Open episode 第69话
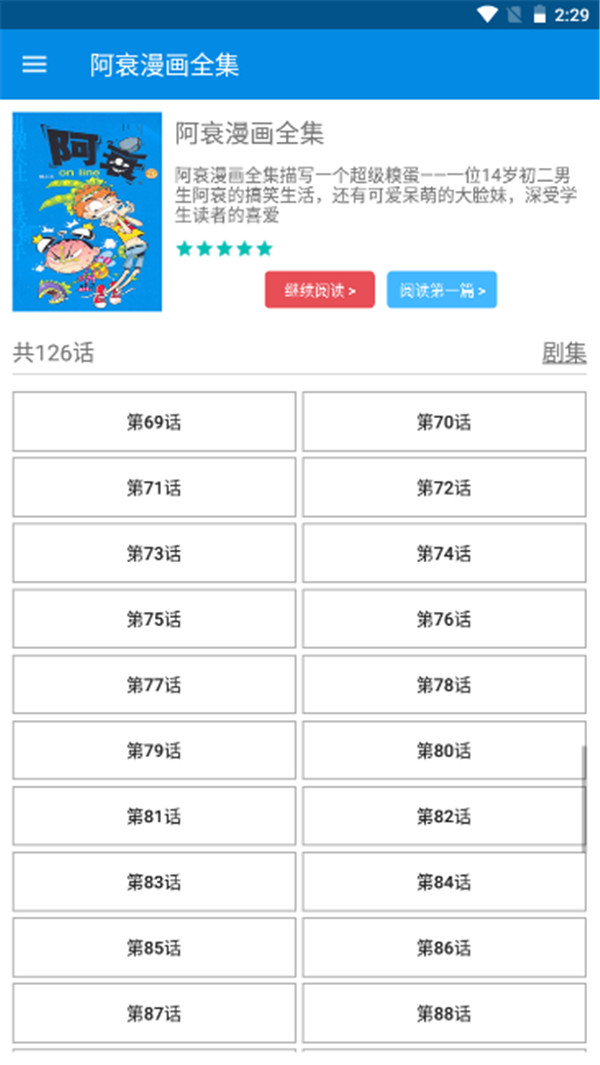Screen dimensions: 600x1065 pos(154,422)
